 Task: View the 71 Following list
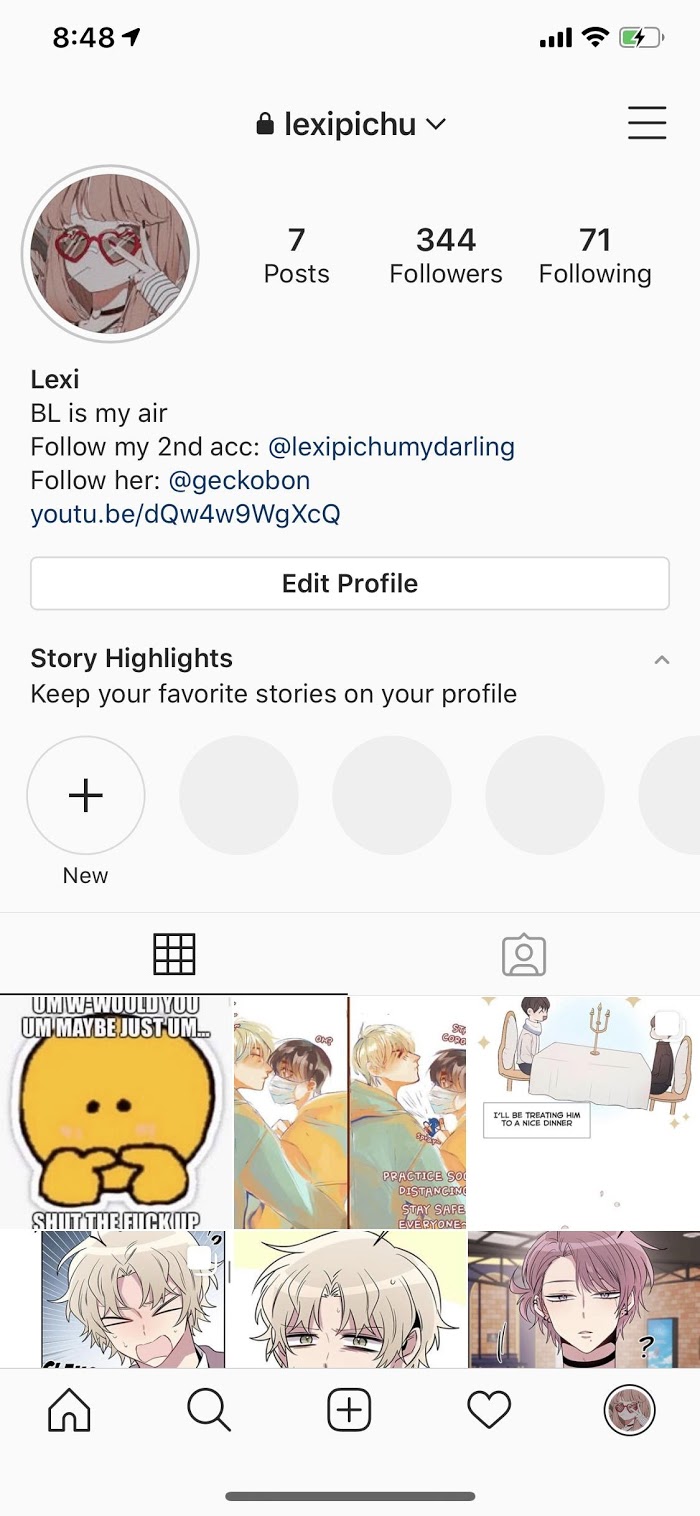tap(595, 256)
